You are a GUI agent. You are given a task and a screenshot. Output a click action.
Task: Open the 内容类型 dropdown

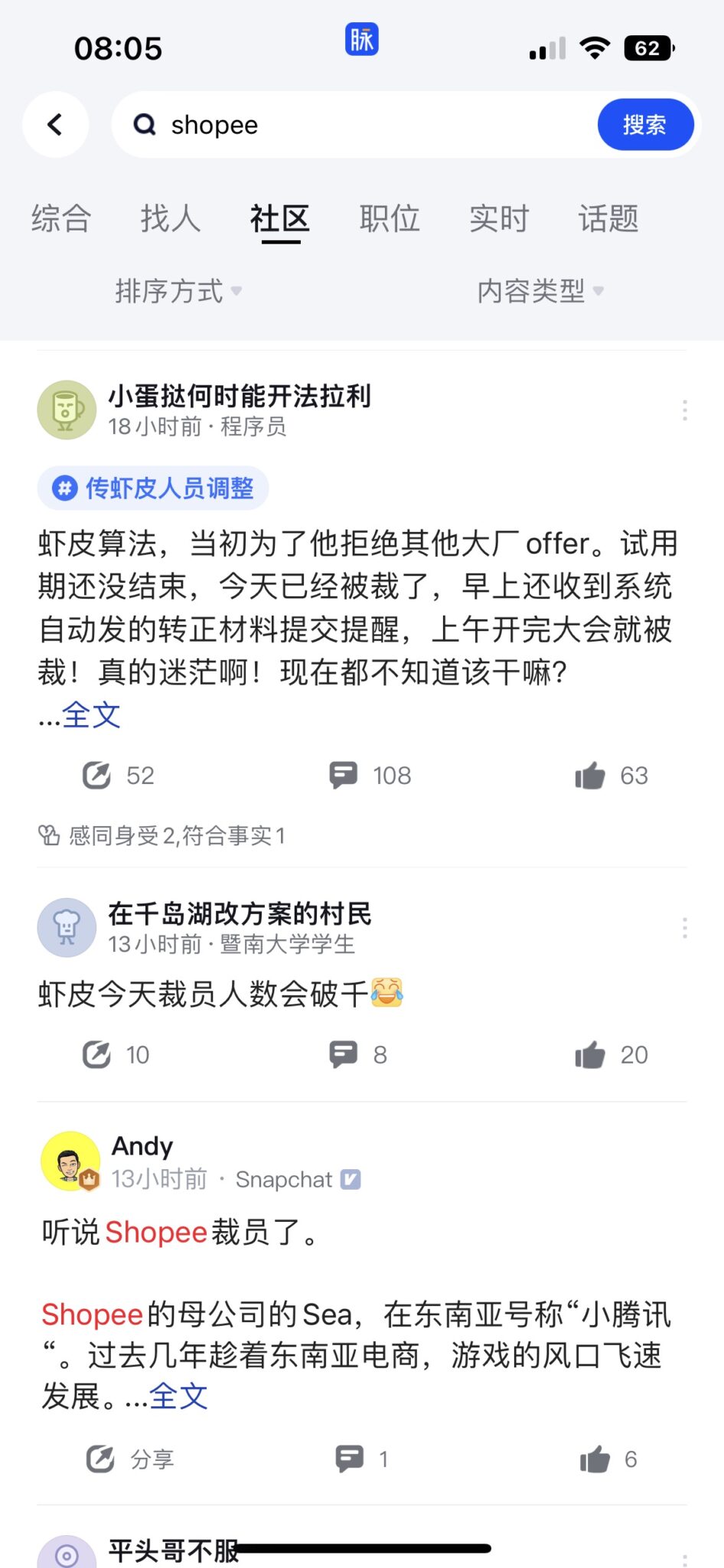coord(540,291)
